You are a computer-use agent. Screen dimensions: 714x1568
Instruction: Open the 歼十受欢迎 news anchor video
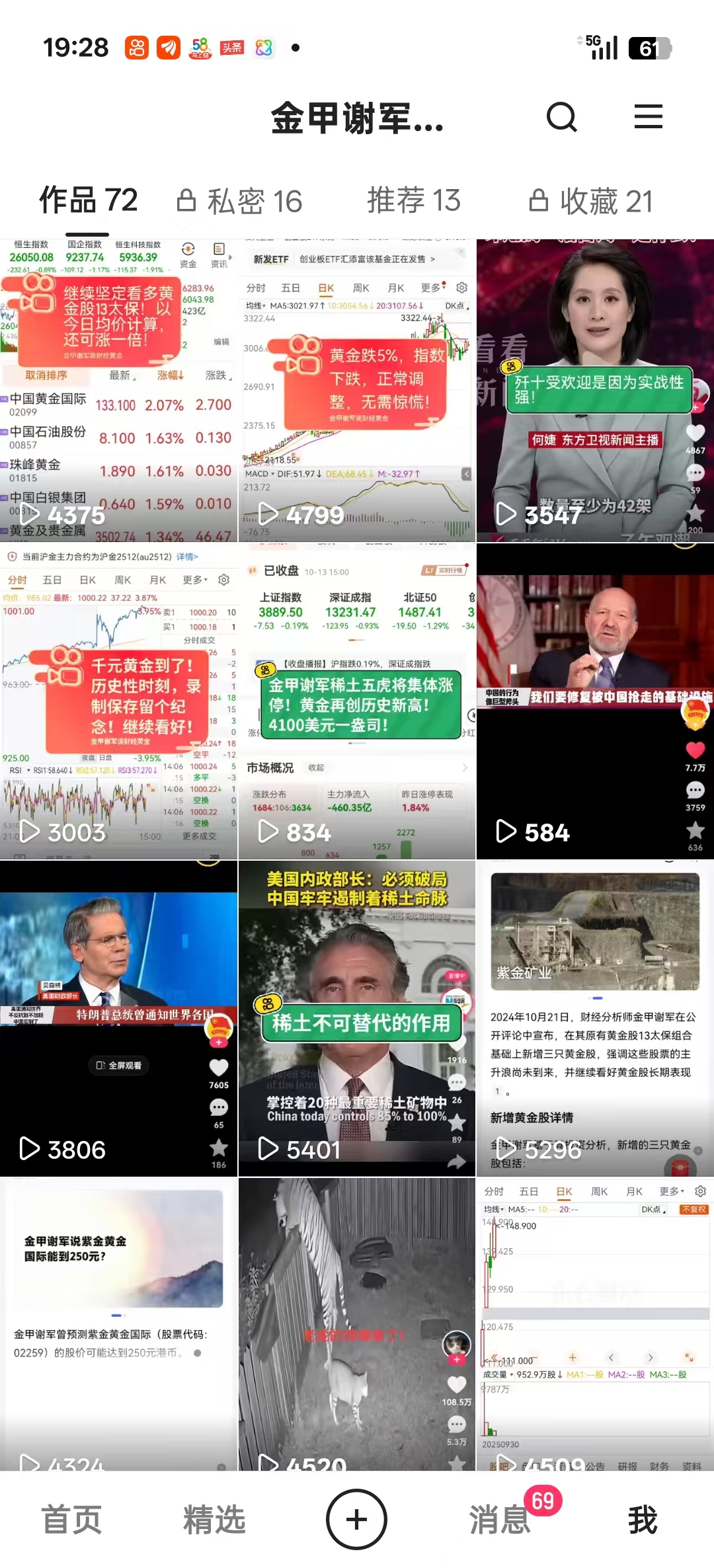[594, 390]
